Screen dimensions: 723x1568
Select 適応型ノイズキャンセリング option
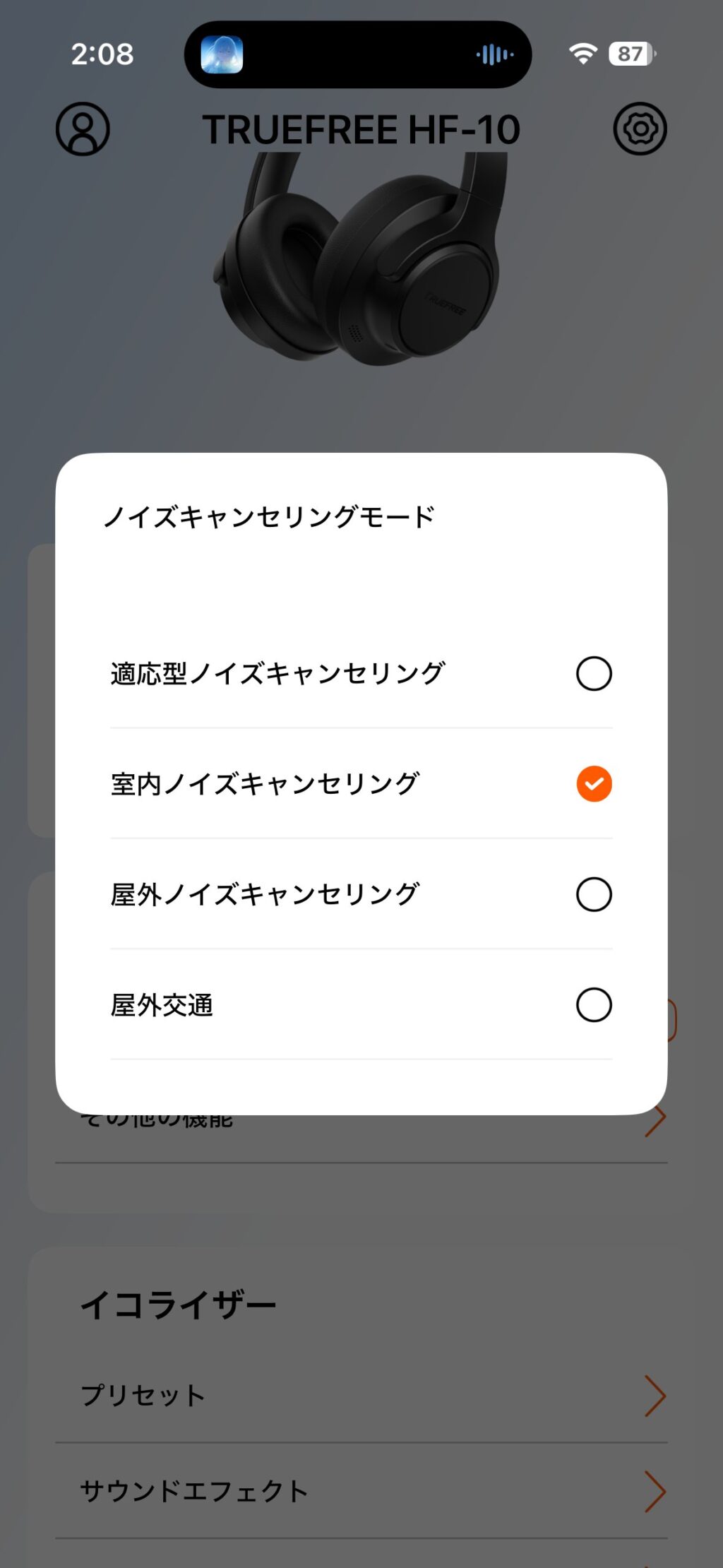(x=594, y=673)
